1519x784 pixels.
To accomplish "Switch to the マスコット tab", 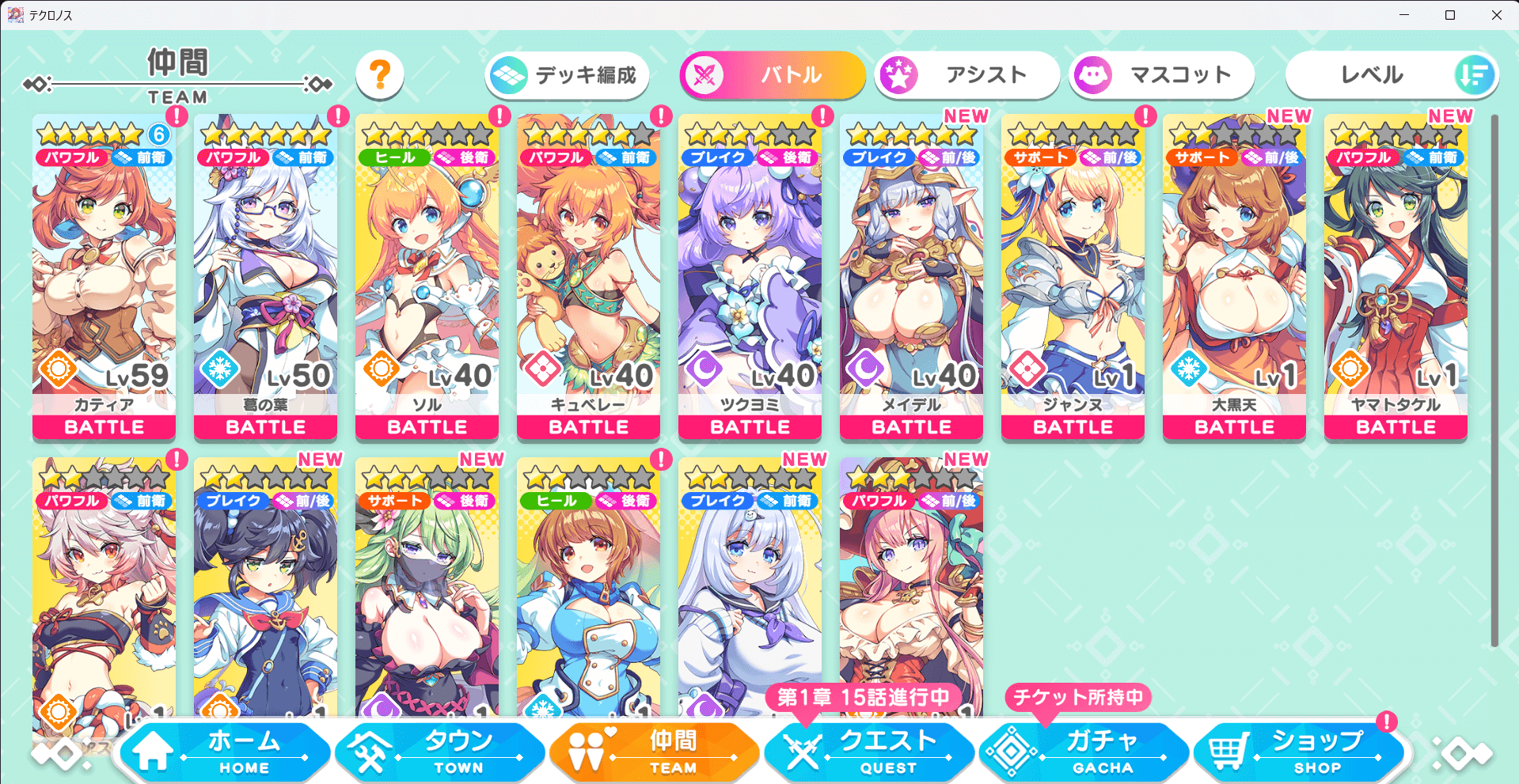I will (1161, 75).
